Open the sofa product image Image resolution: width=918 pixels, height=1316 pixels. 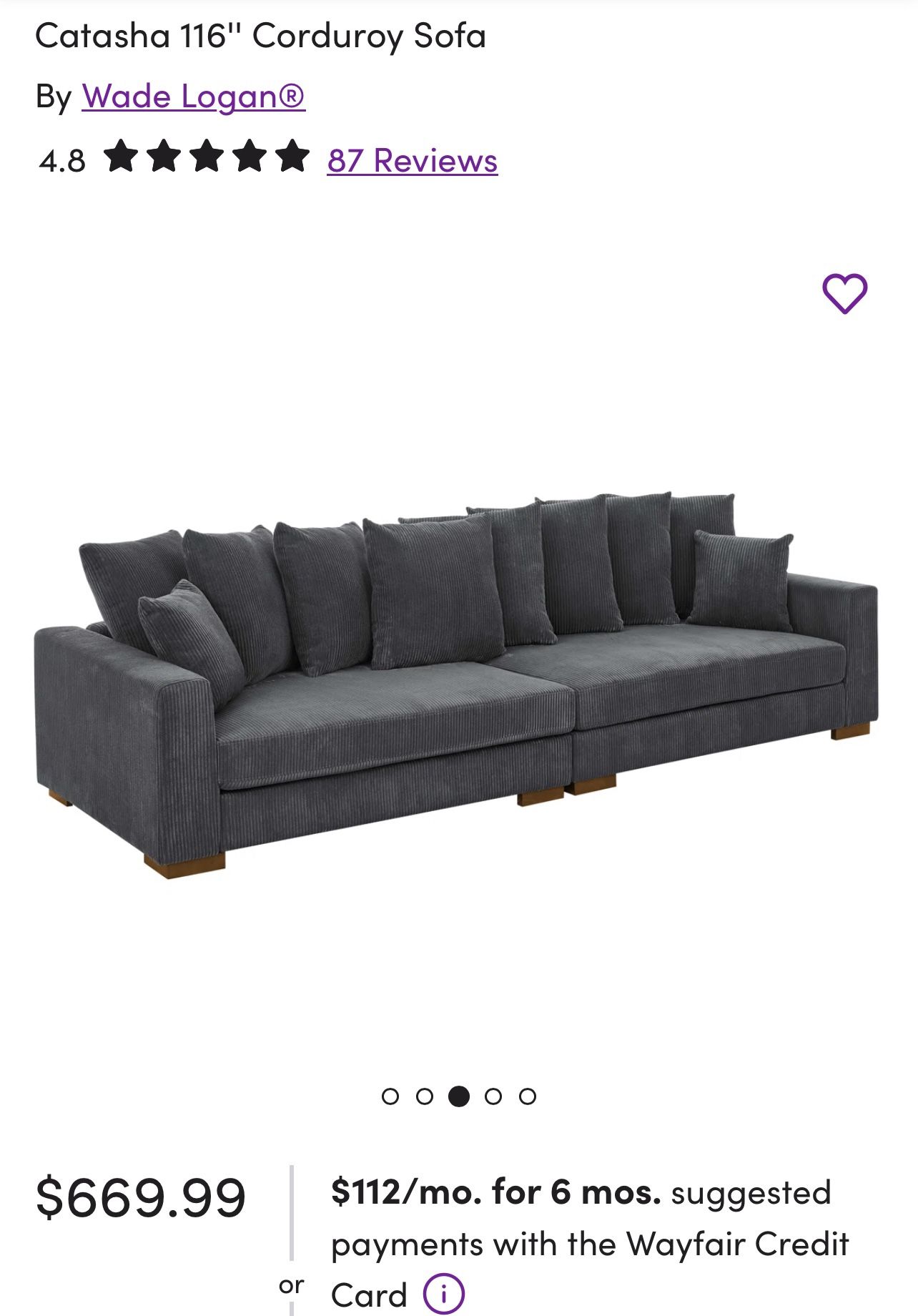456,685
